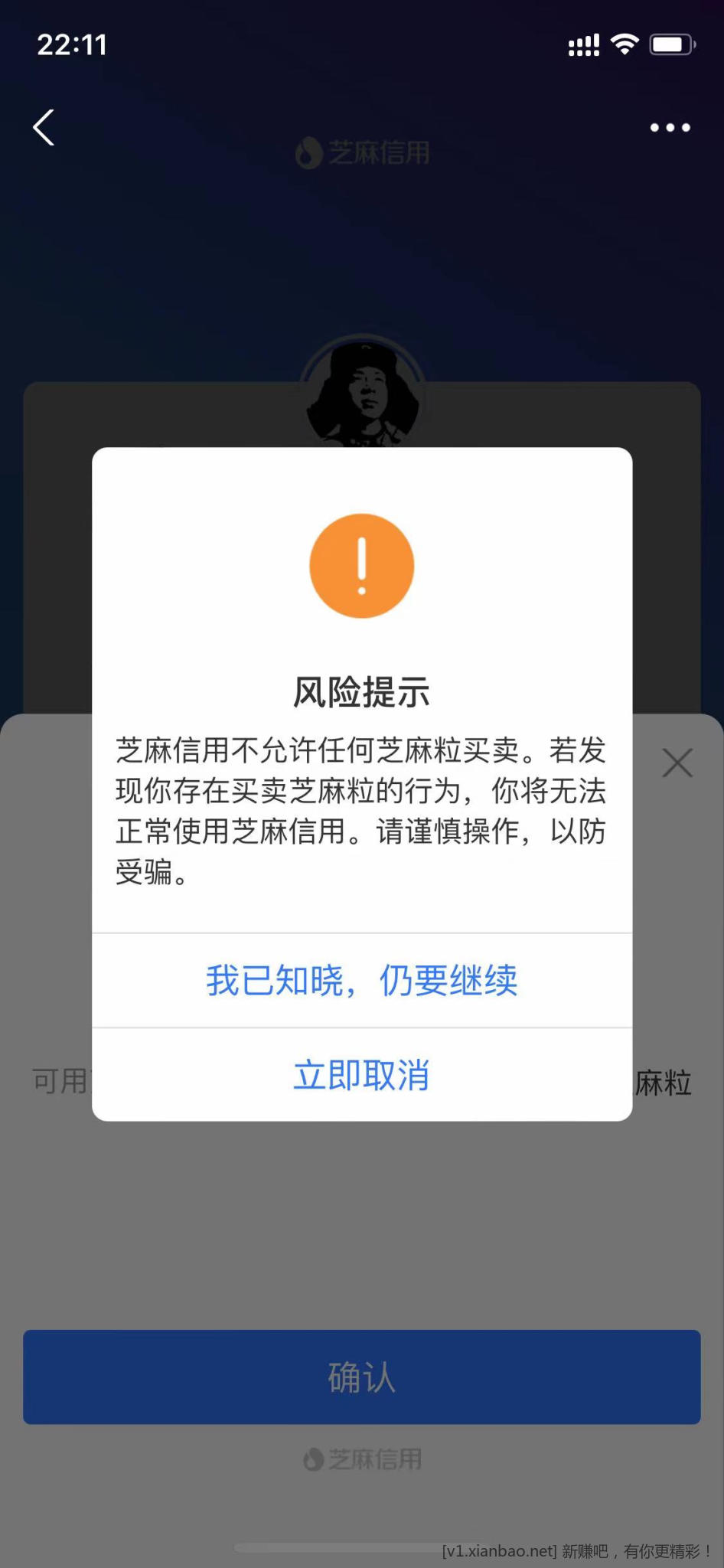Select 立即取消 to cancel

[362, 1075]
